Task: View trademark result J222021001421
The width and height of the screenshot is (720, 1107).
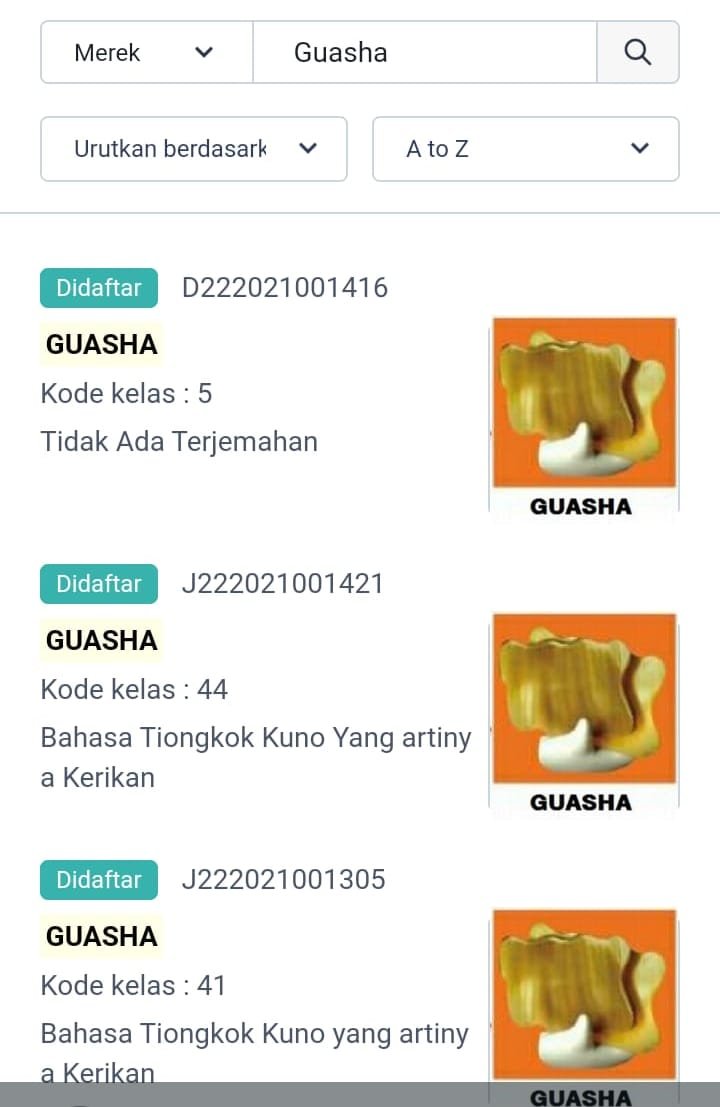Action: click(283, 584)
